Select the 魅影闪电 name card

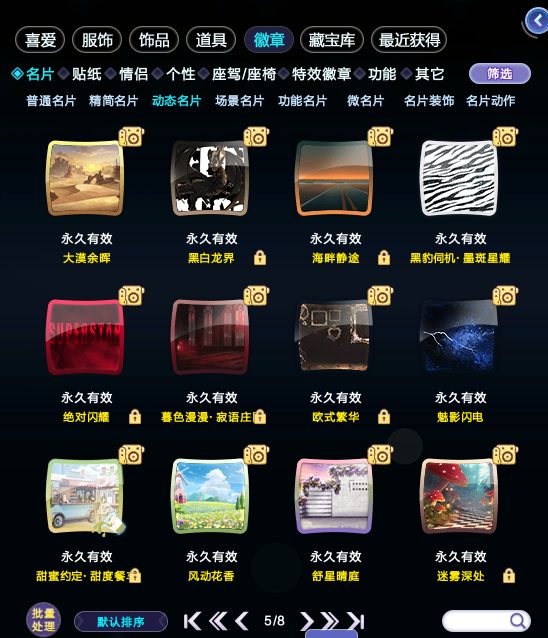coord(460,337)
